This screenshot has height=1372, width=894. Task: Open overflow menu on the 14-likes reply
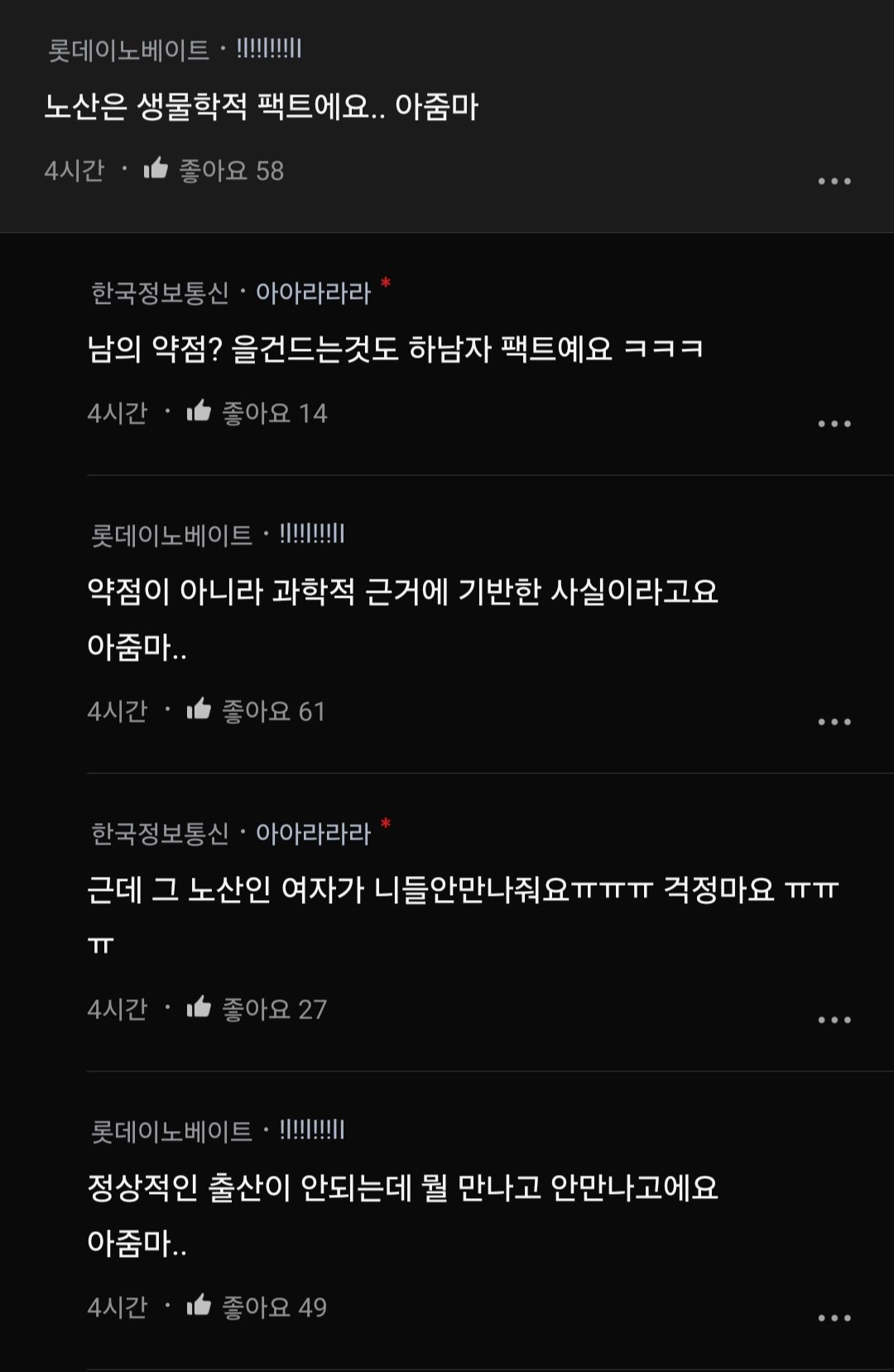[x=834, y=424]
